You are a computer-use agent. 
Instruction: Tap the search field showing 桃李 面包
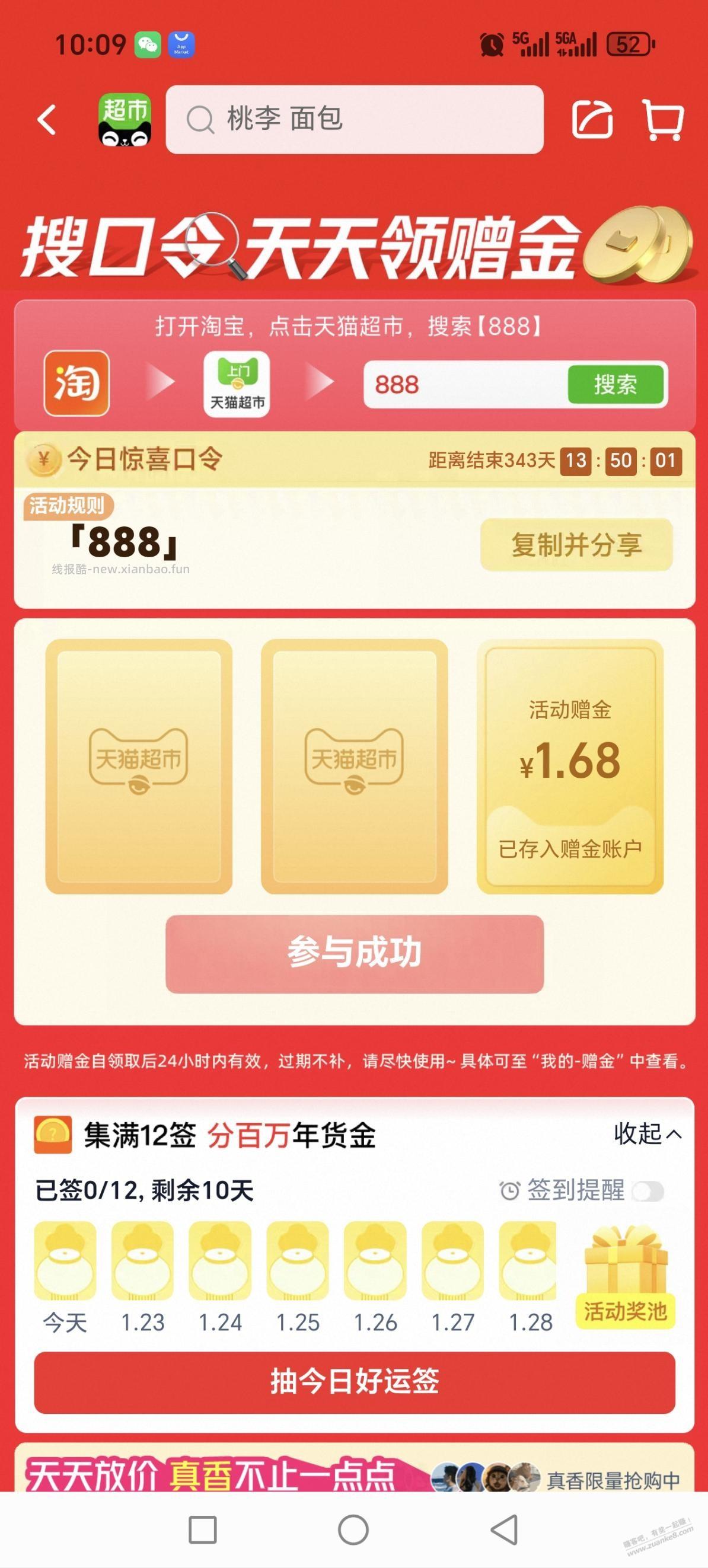(x=356, y=119)
